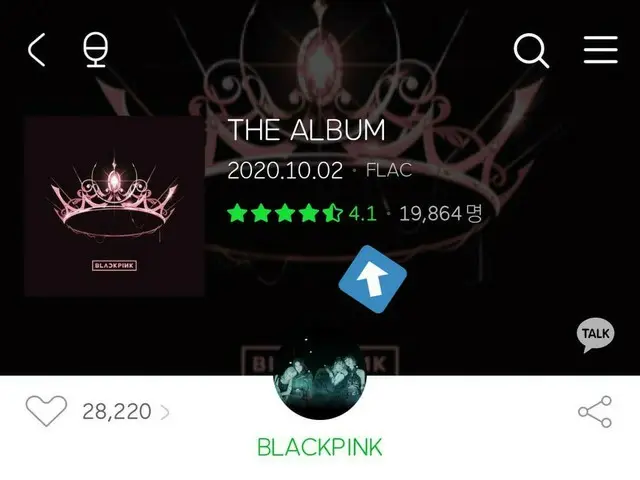Like this album with the heart

click(46, 411)
